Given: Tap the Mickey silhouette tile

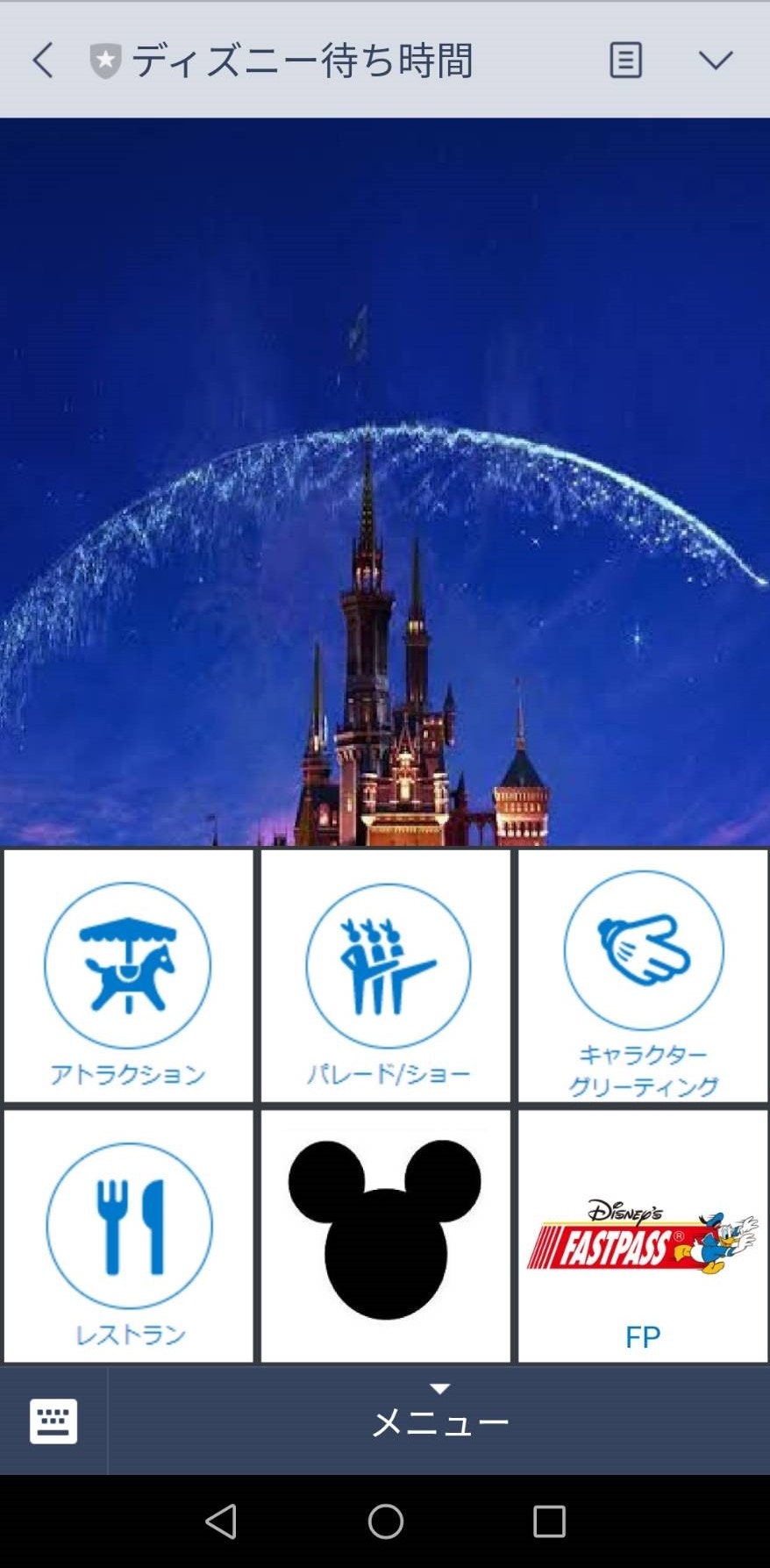Looking at the screenshot, I should (386, 1235).
